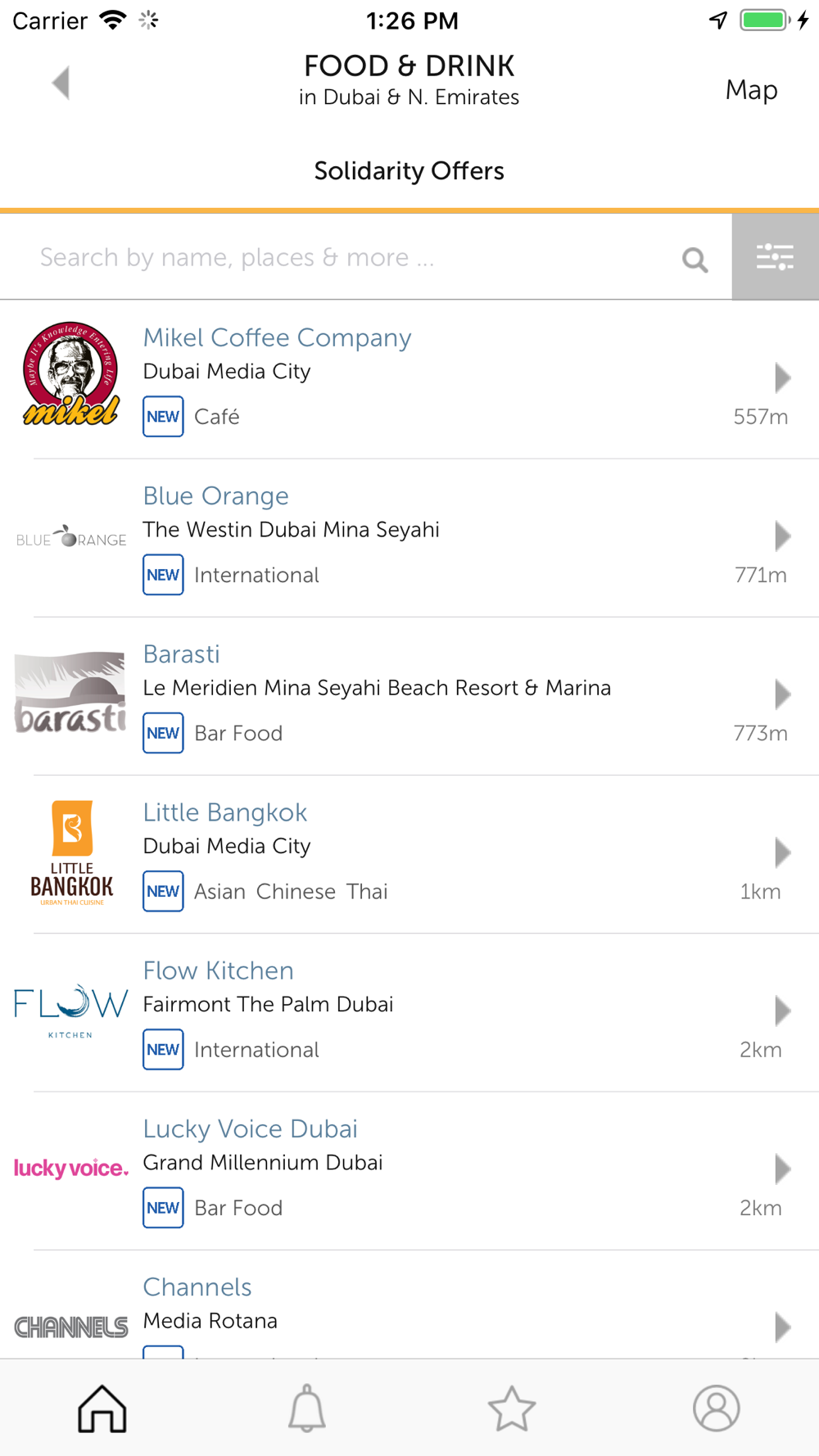819x1456 pixels.
Task: Open Flow Kitchen at Fairmont The Palm
Action: [x=409, y=1012]
